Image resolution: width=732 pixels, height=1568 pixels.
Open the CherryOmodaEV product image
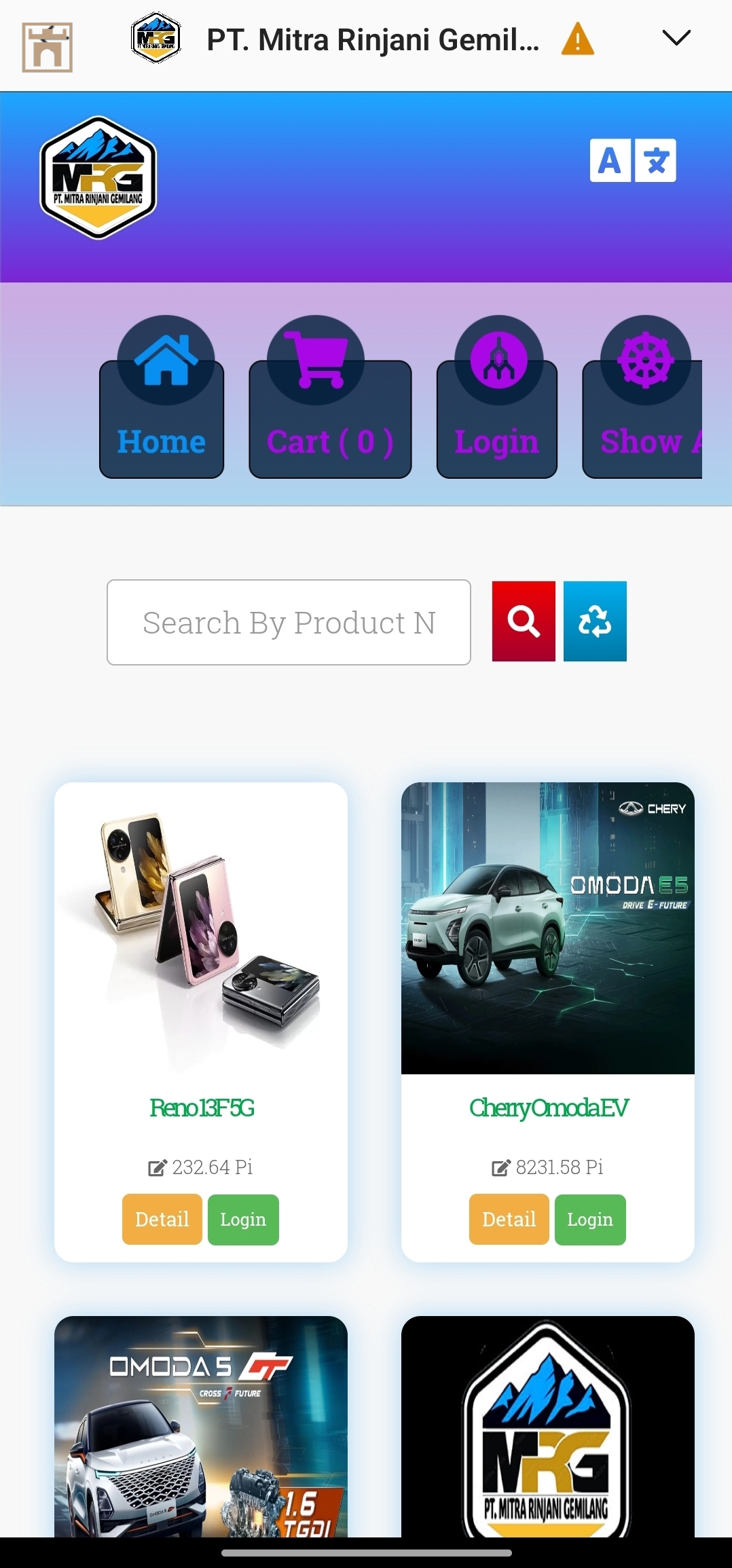(x=548, y=928)
